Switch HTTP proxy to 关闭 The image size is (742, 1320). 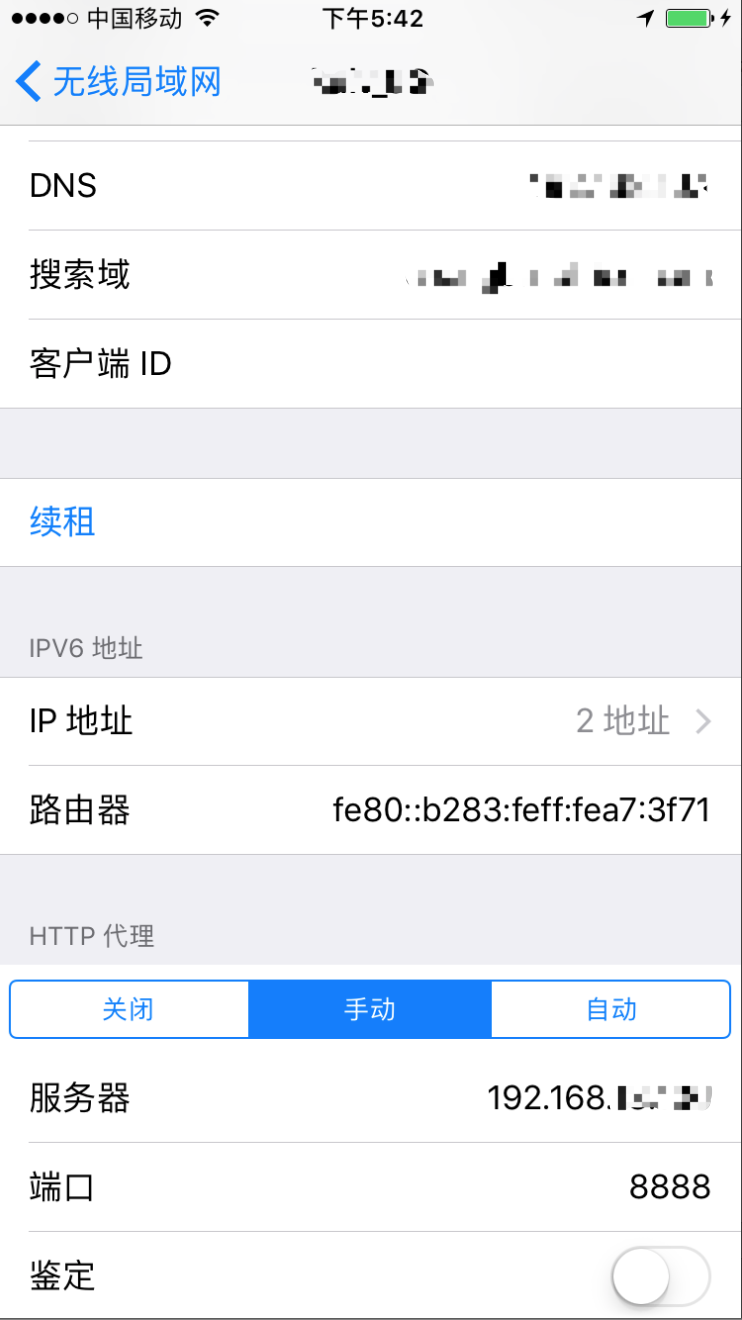click(x=129, y=1009)
